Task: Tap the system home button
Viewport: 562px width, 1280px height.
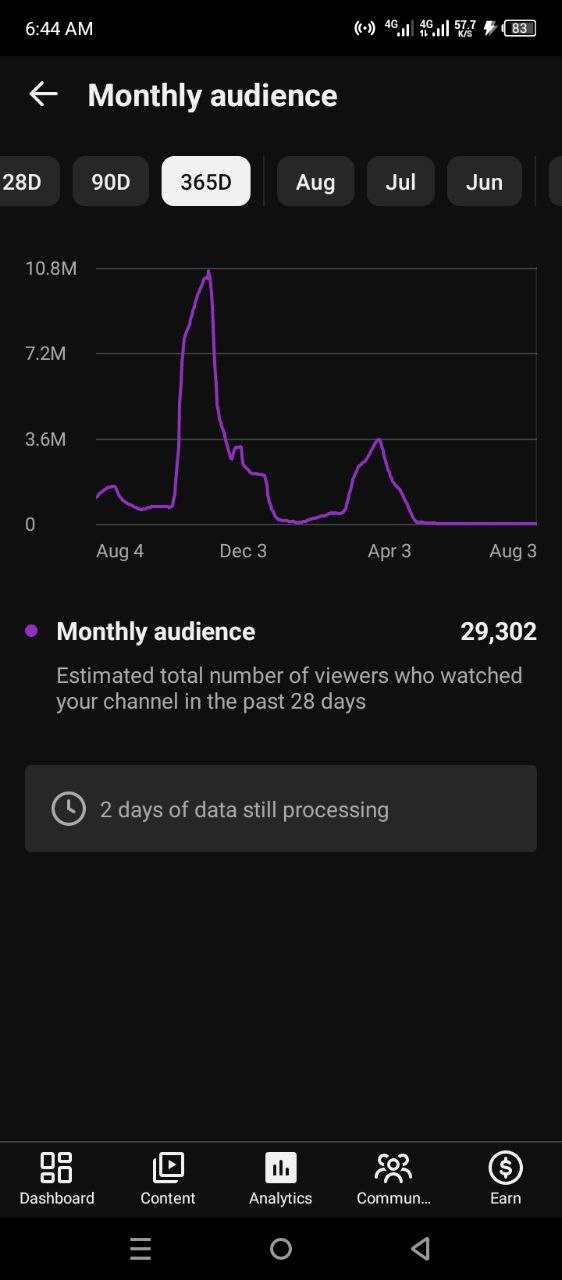Action: [x=281, y=1248]
